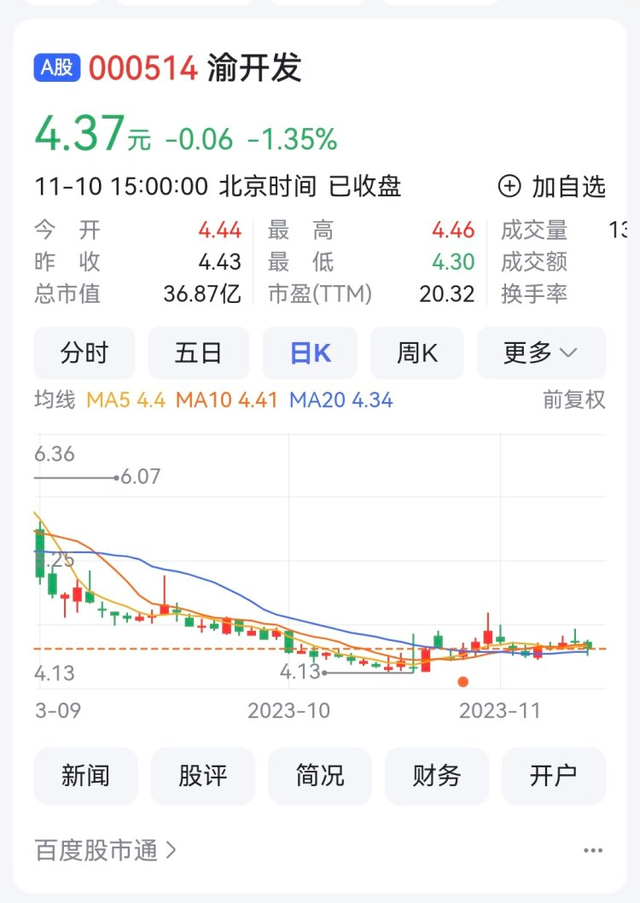The width and height of the screenshot is (640, 903).
Task: Open the 新闻 section
Action: point(85,776)
